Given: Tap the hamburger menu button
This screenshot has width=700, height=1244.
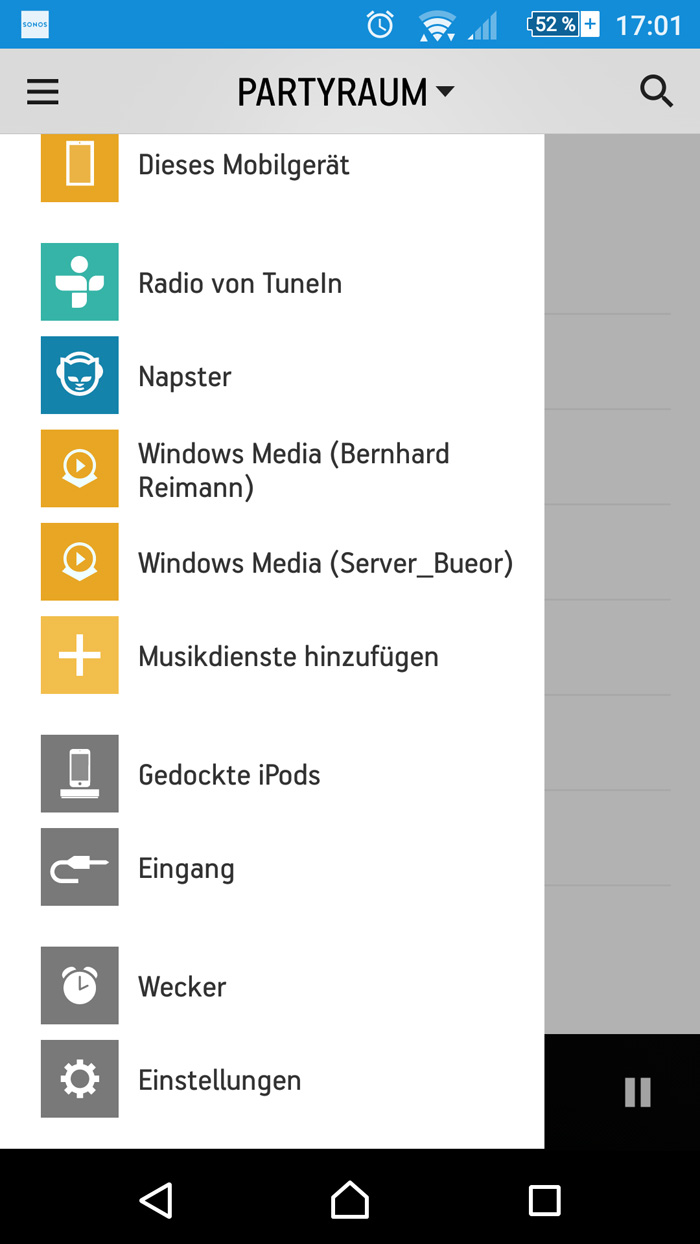Looking at the screenshot, I should (x=43, y=92).
